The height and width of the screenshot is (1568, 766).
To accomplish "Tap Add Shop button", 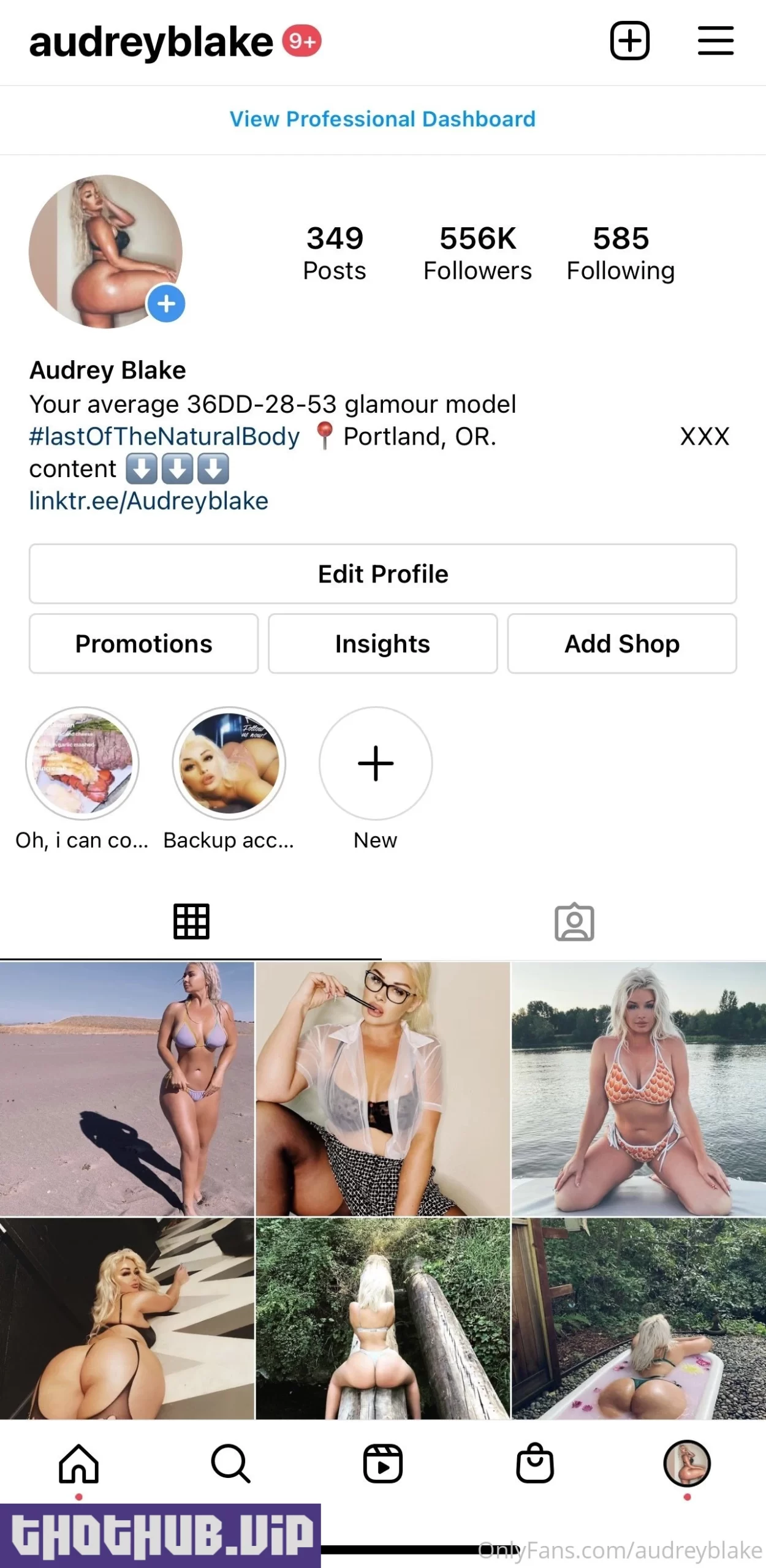I will (x=621, y=644).
